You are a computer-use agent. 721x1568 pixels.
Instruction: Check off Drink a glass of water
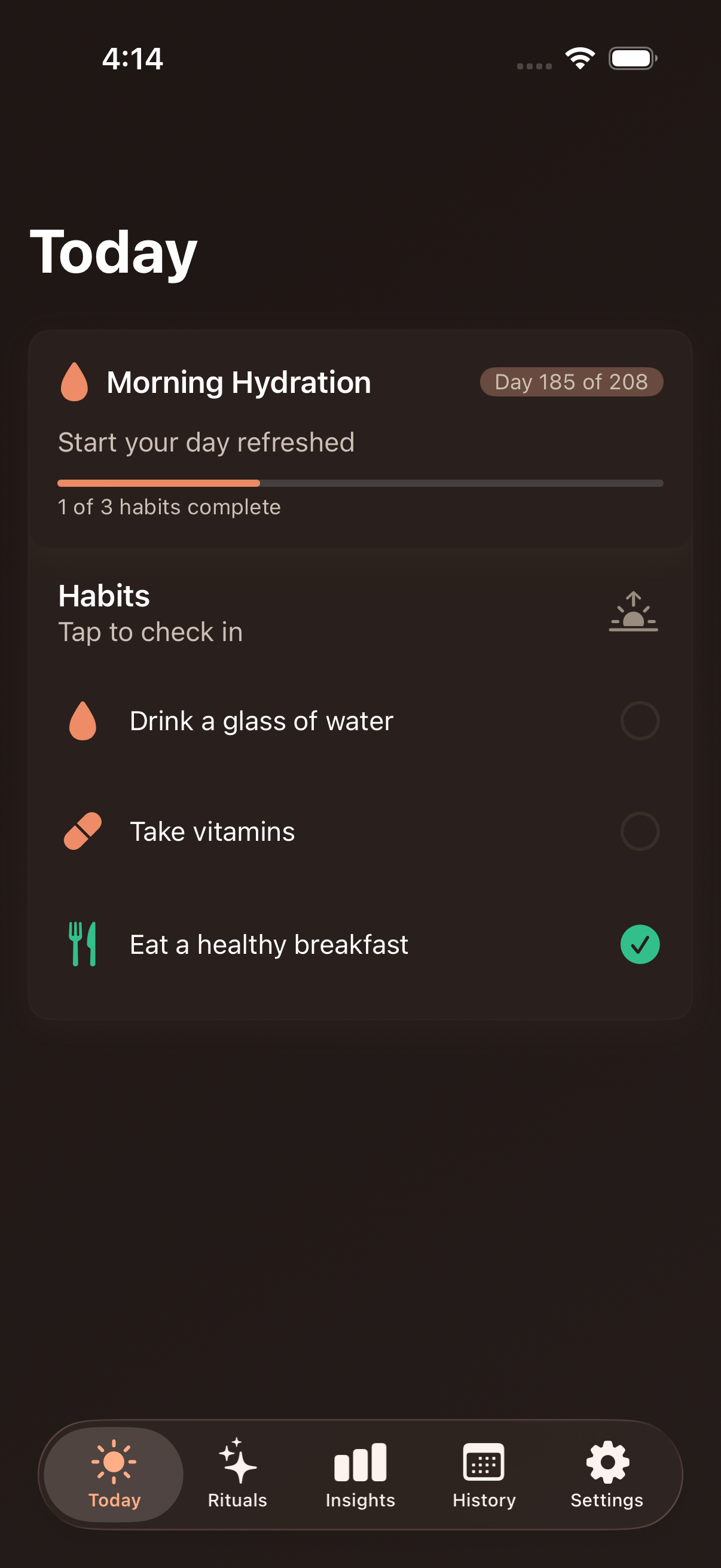640,721
